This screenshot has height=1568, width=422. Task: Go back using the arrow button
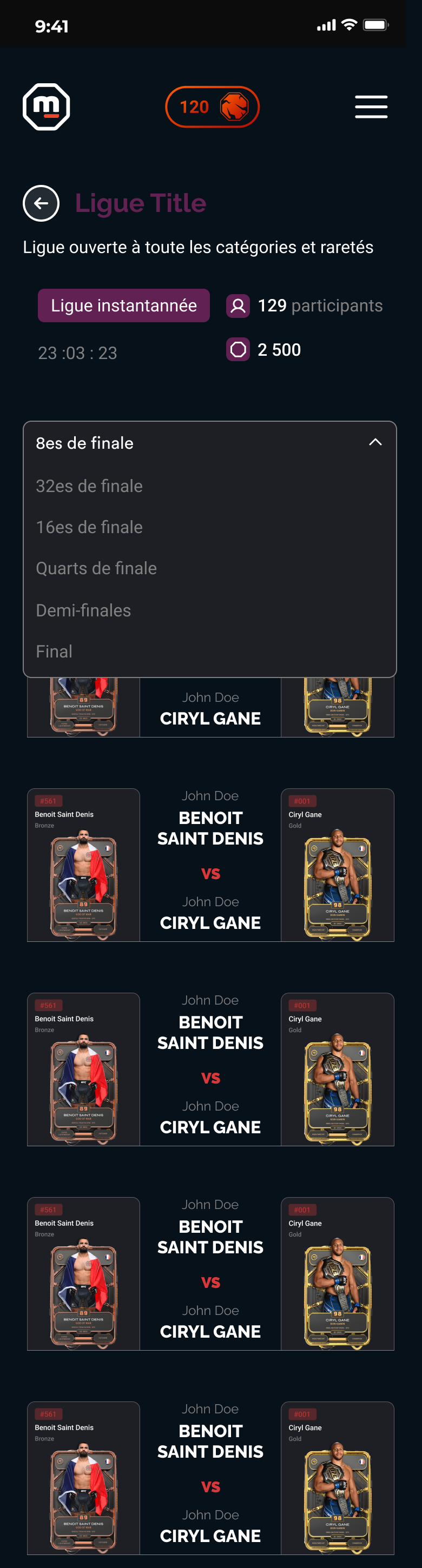click(x=41, y=203)
